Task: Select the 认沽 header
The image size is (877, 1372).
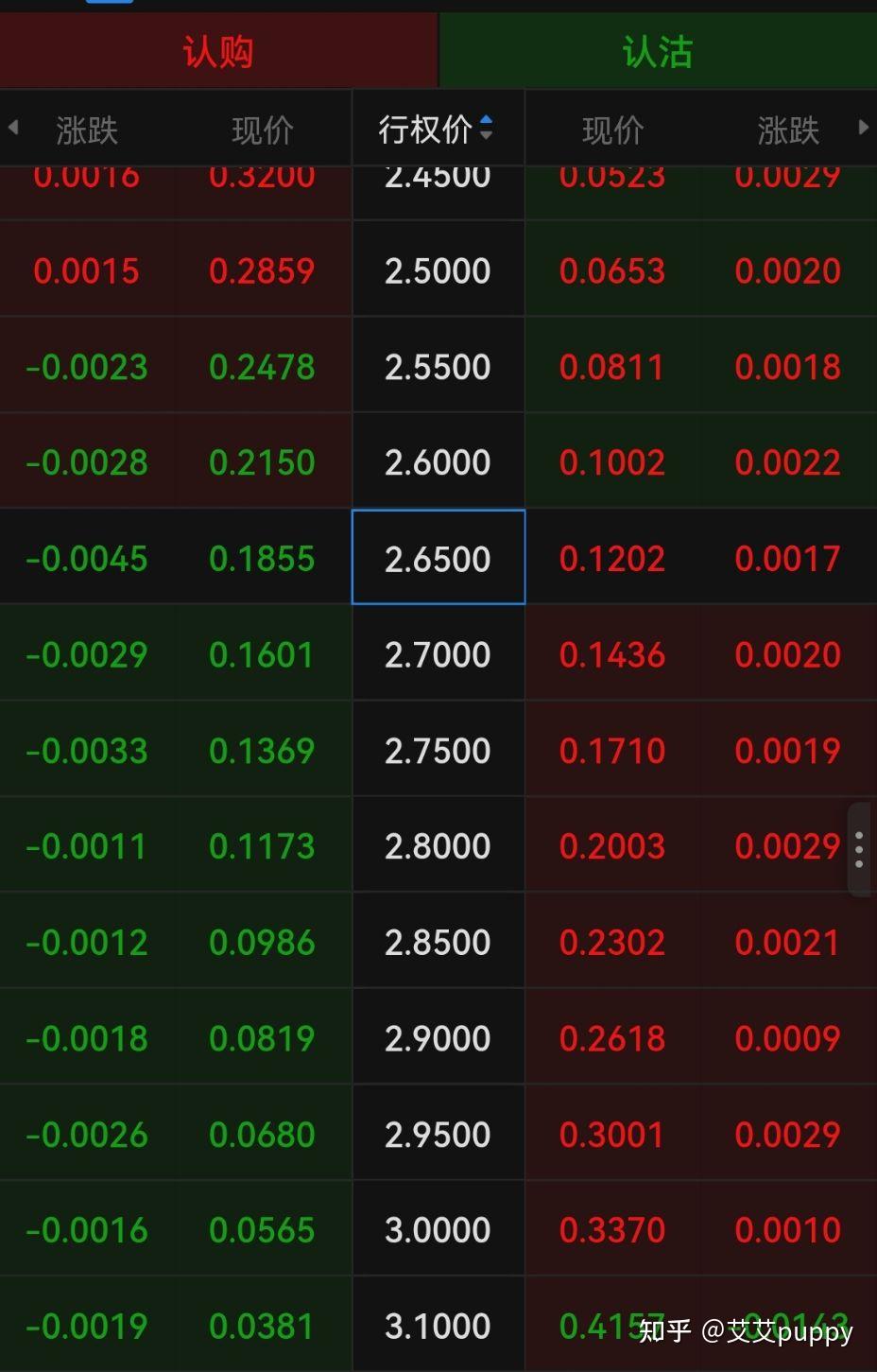Action: coord(658,51)
